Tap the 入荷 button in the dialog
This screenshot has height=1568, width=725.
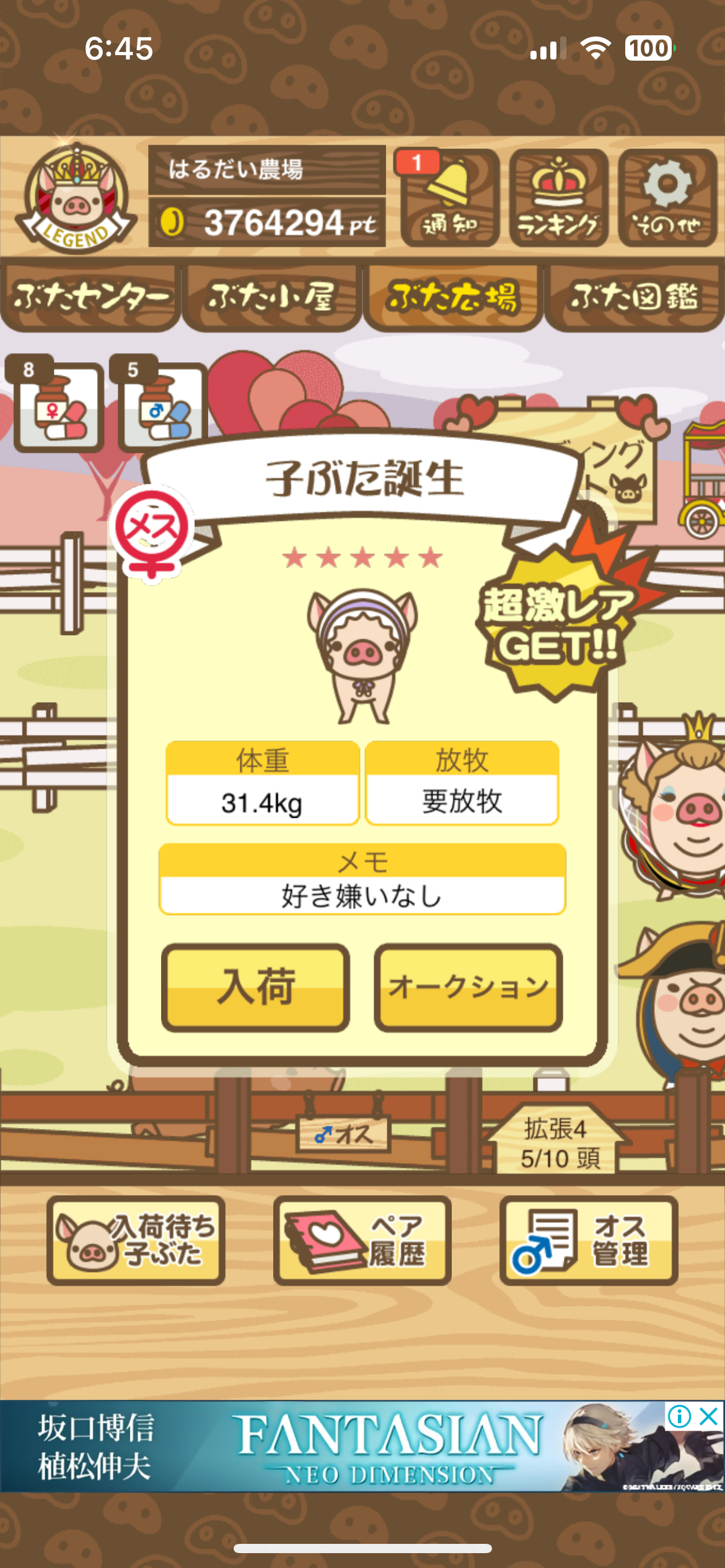point(255,987)
